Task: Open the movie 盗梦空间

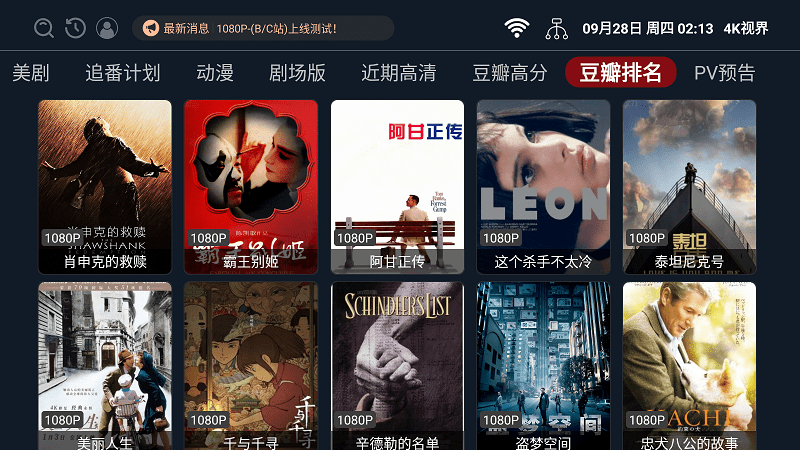Action: point(543,366)
